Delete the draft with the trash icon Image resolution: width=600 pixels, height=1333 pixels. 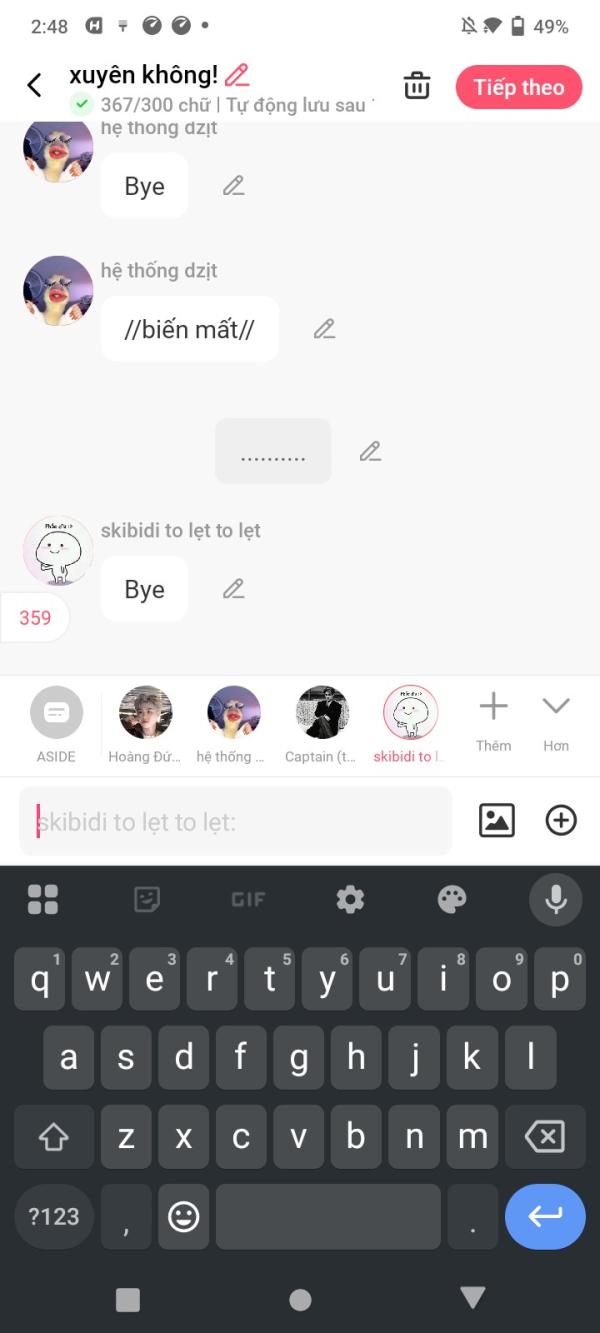[417, 86]
